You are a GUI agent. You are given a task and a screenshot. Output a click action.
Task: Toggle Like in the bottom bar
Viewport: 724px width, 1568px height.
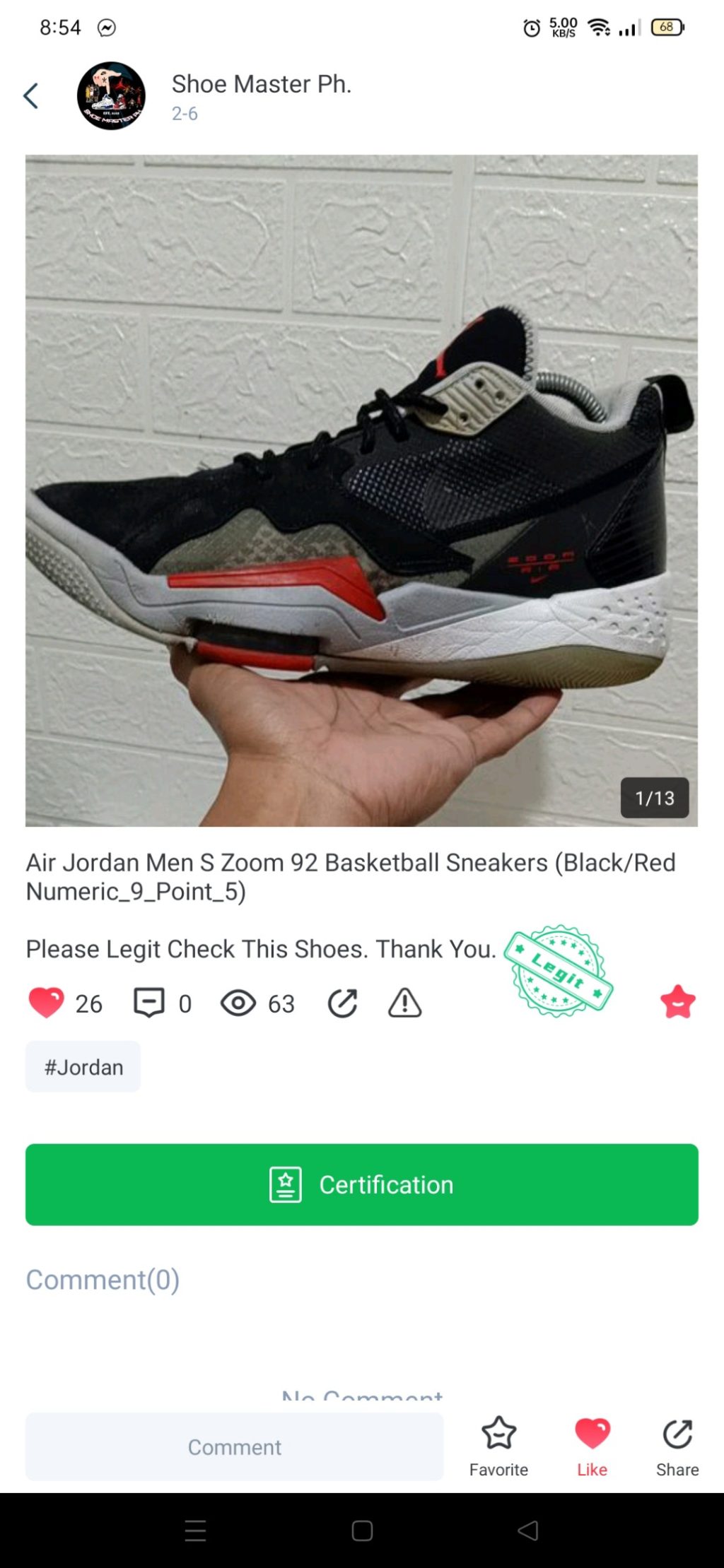[592, 1445]
